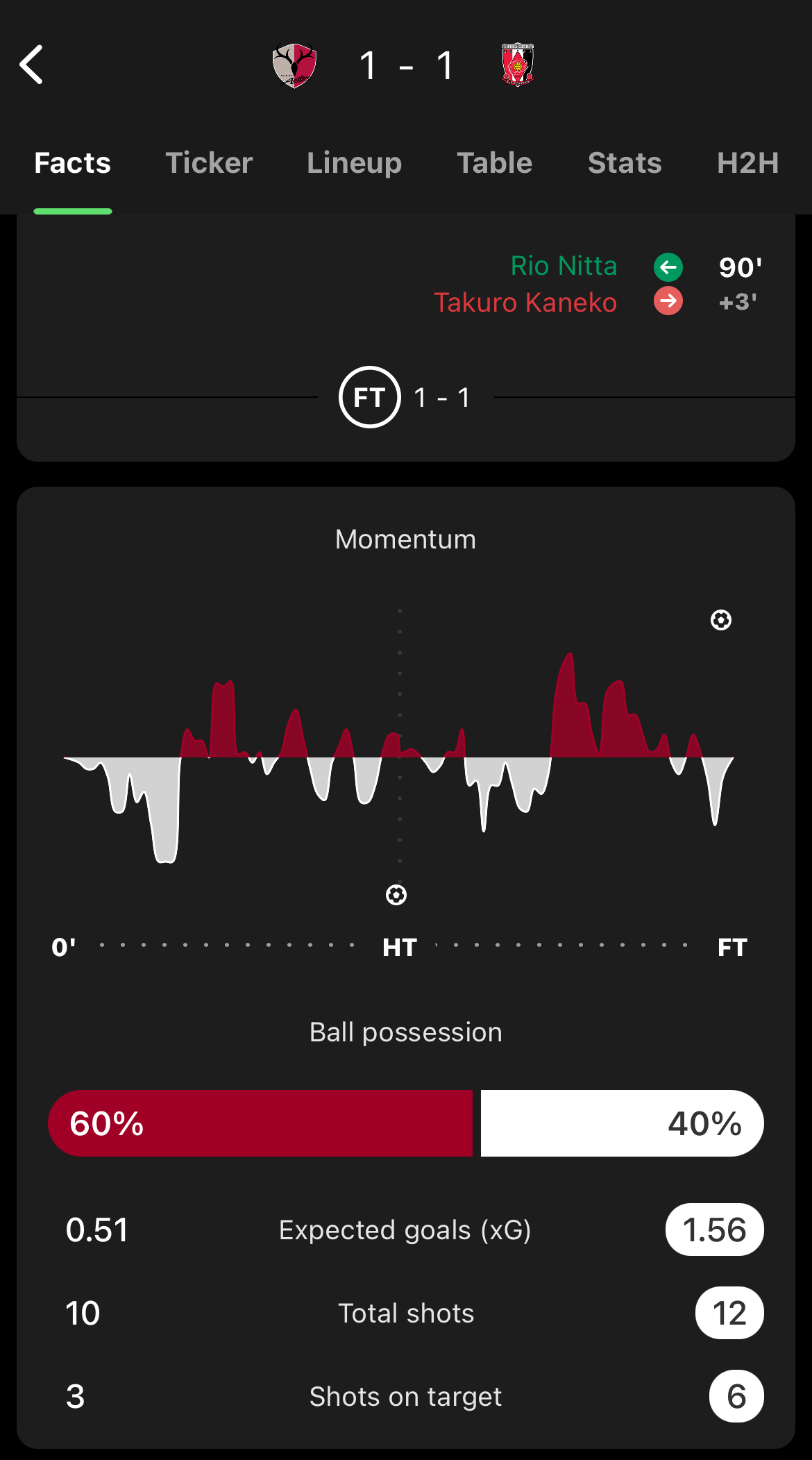Viewport: 812px width, 1460px height.
Task: Go back using the top-left arrow
Action: [32, 65]
